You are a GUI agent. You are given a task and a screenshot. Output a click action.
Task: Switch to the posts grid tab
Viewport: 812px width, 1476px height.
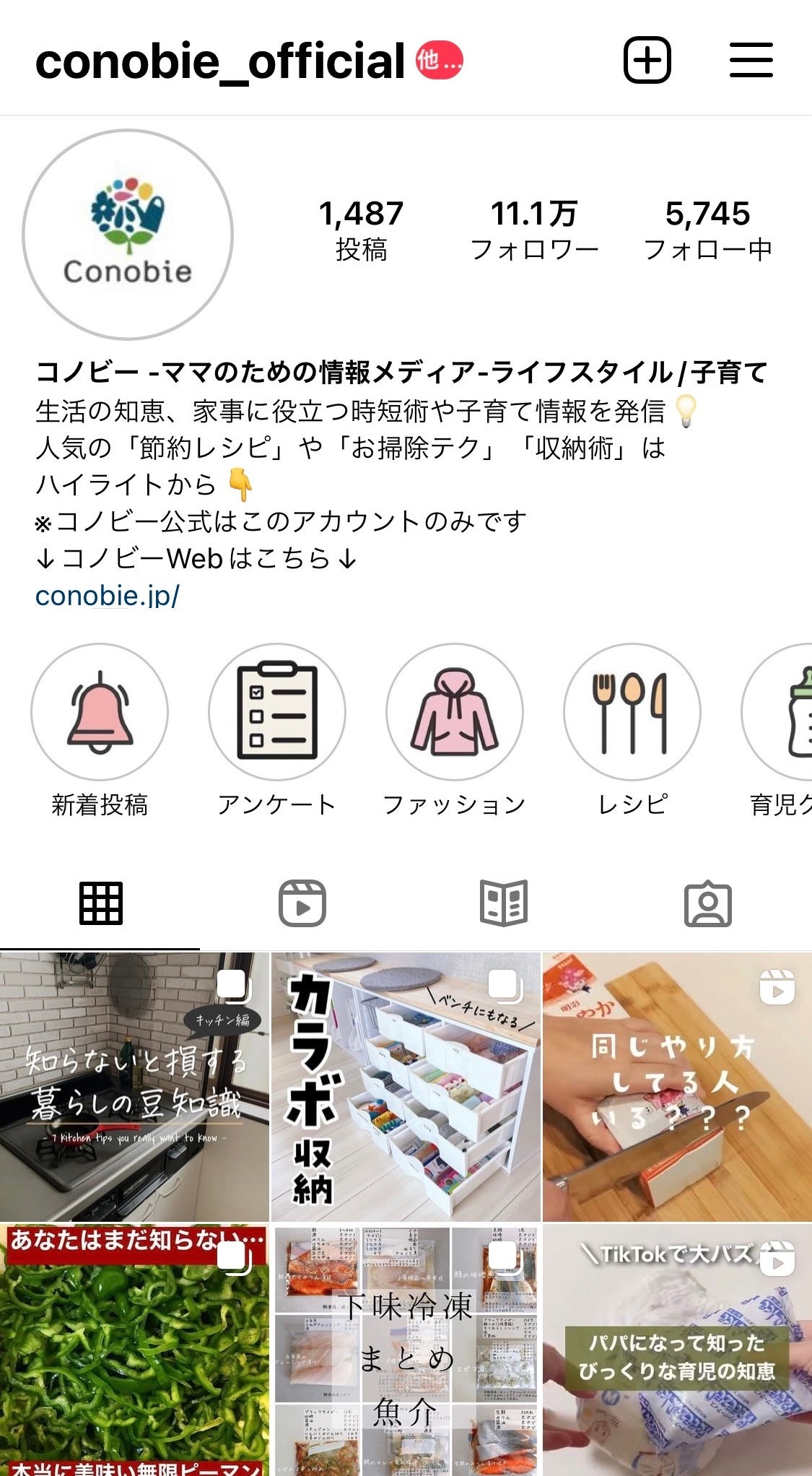(x=100, y=903)
